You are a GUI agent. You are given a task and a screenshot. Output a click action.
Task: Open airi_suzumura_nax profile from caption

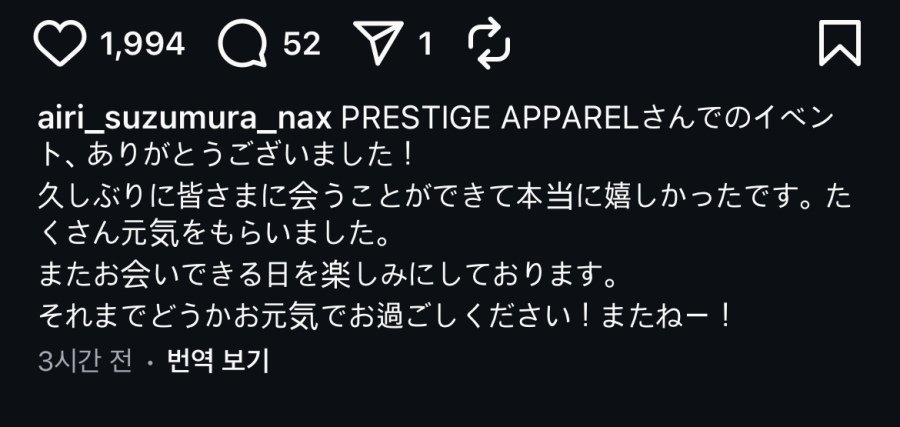pyautogui.click(x=185, y=121)
